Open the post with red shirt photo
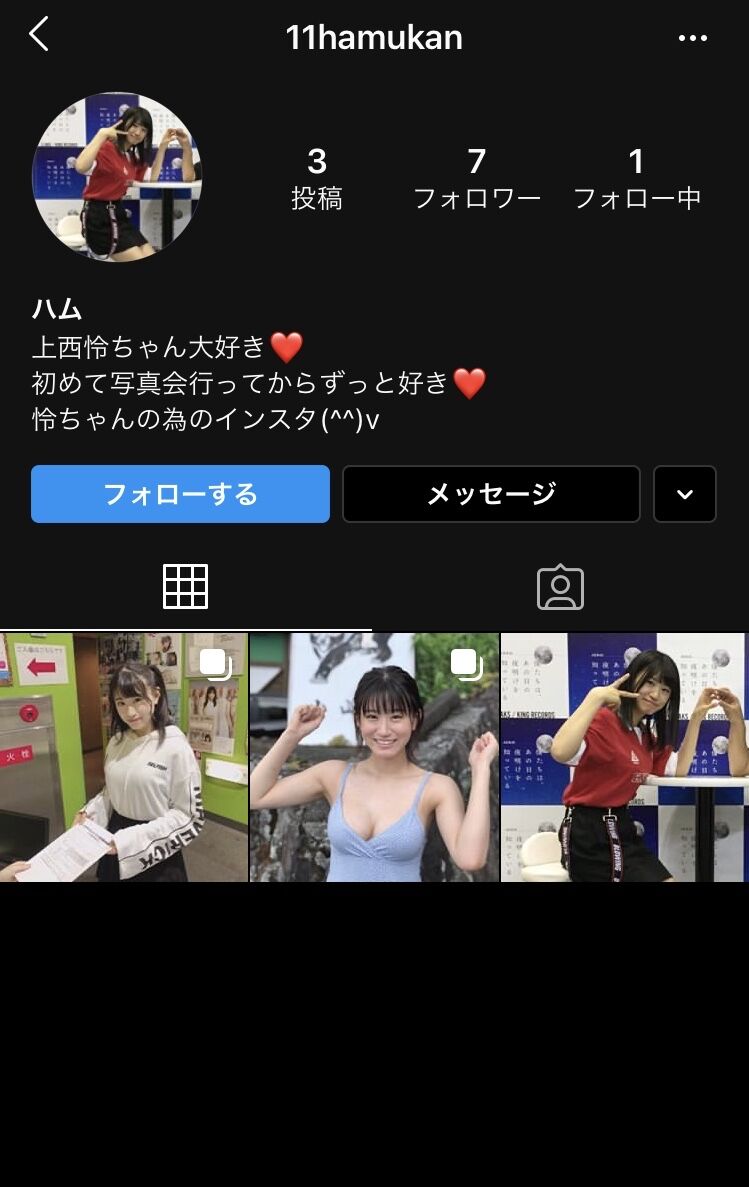 point(625,757)
